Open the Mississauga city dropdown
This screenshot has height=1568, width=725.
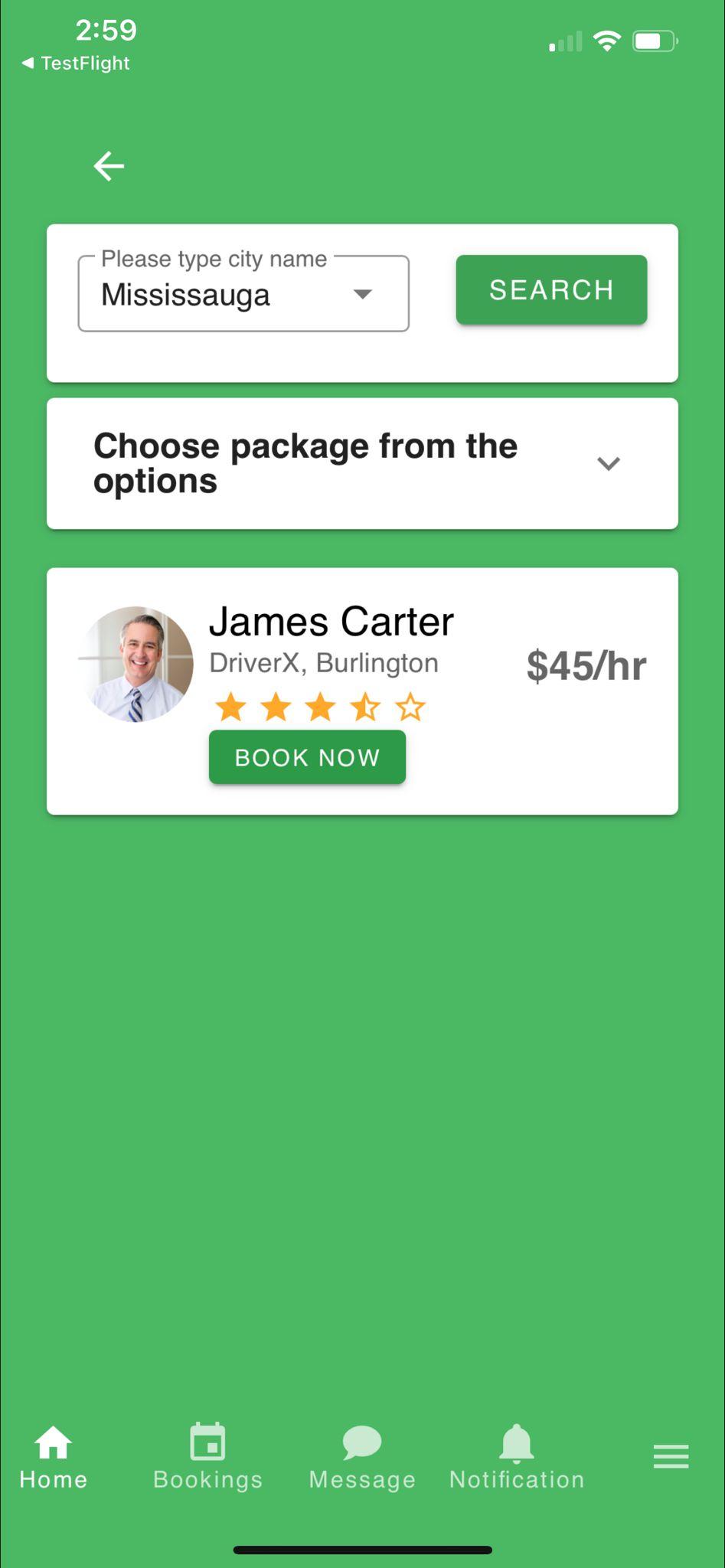[243, 294]
